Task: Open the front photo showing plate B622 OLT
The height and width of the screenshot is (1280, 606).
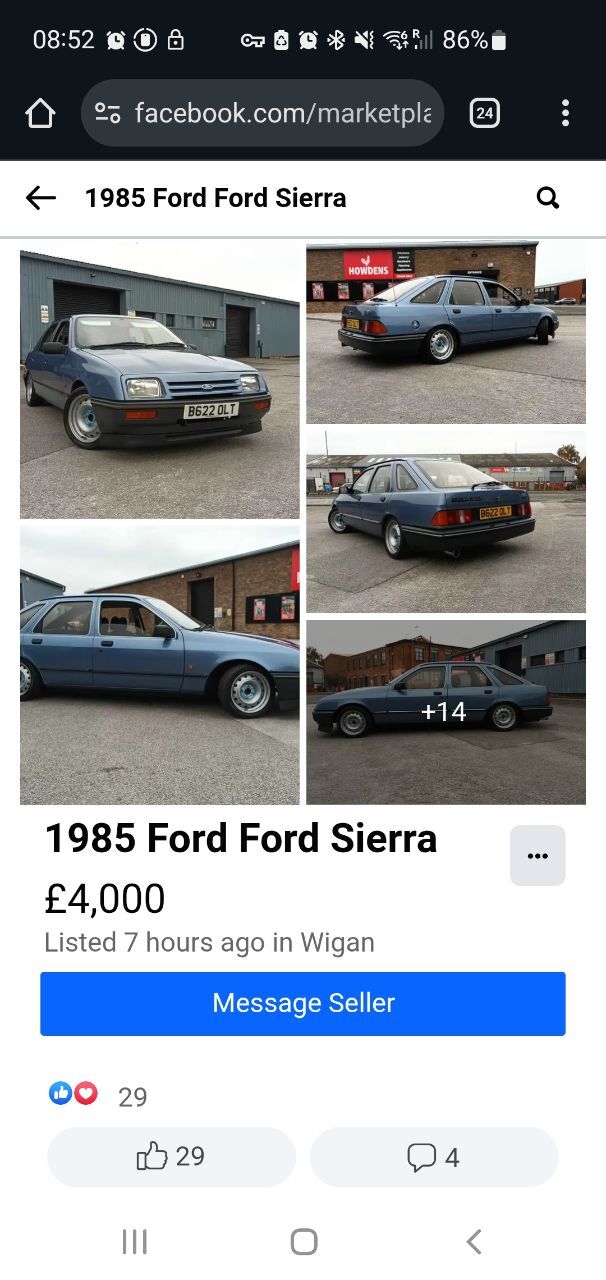Action: click(160, 384)
